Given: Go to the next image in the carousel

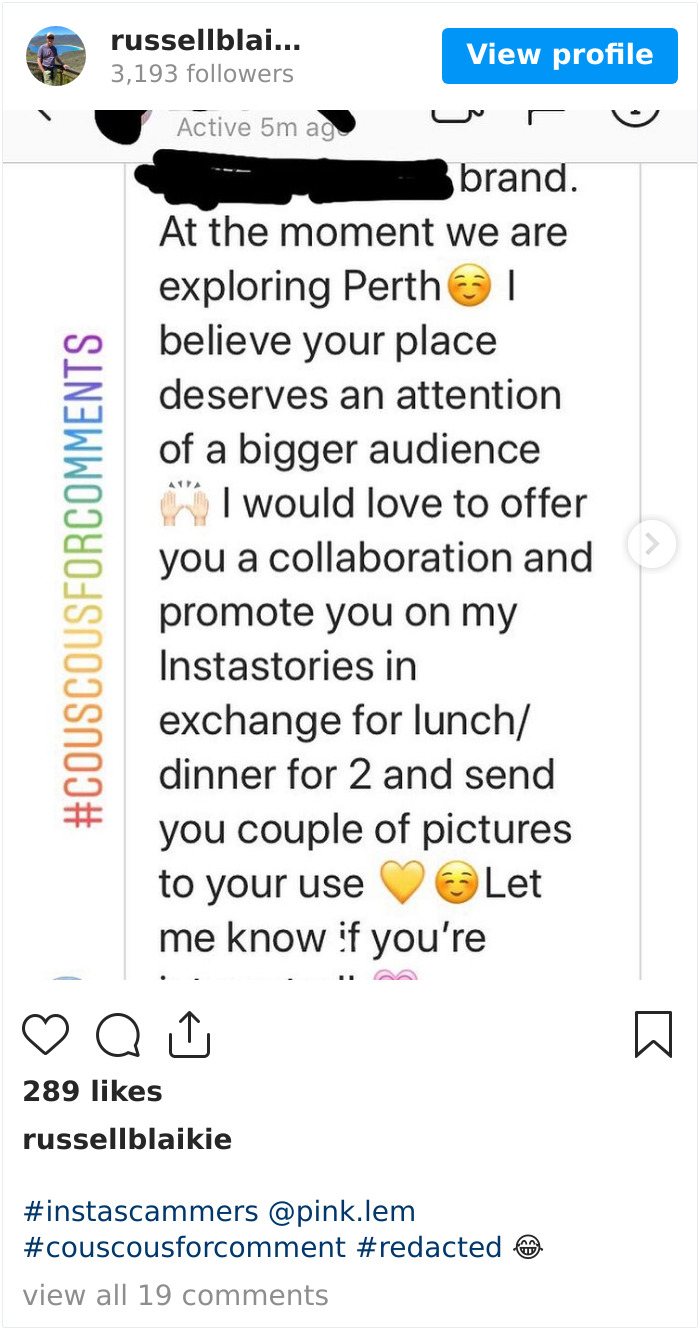Looking at the screenshot, I should click(x=652, y=544).
